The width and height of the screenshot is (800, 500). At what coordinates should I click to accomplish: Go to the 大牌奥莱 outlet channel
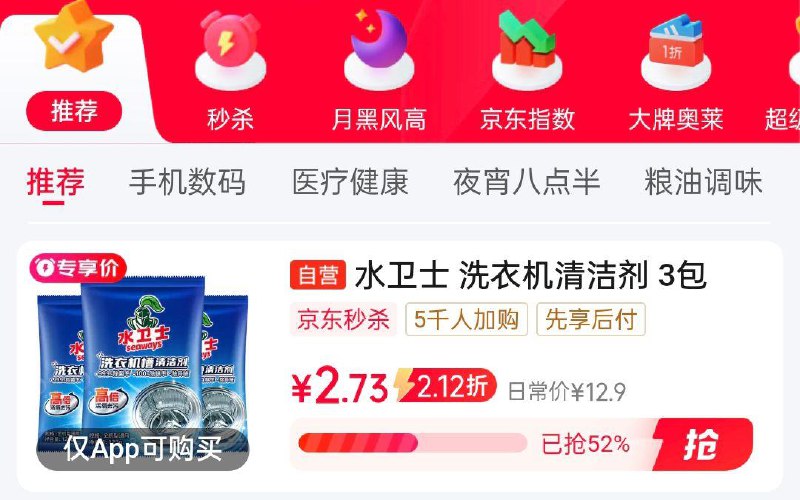675,118
